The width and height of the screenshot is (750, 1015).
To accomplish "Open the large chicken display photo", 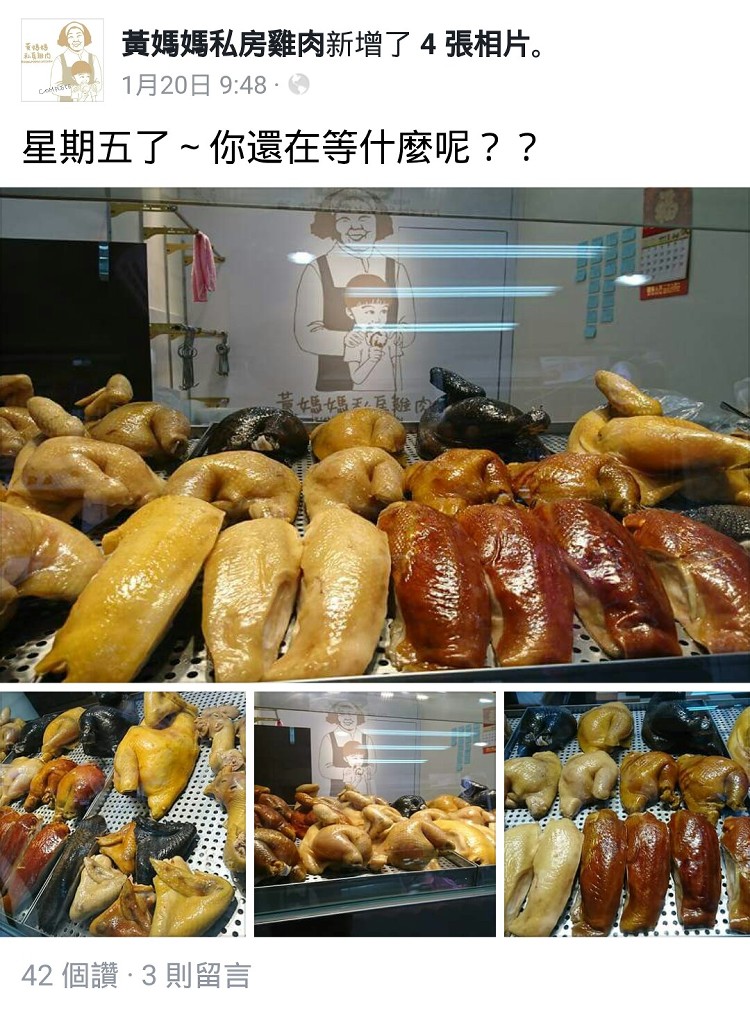I will pos(375,435).
